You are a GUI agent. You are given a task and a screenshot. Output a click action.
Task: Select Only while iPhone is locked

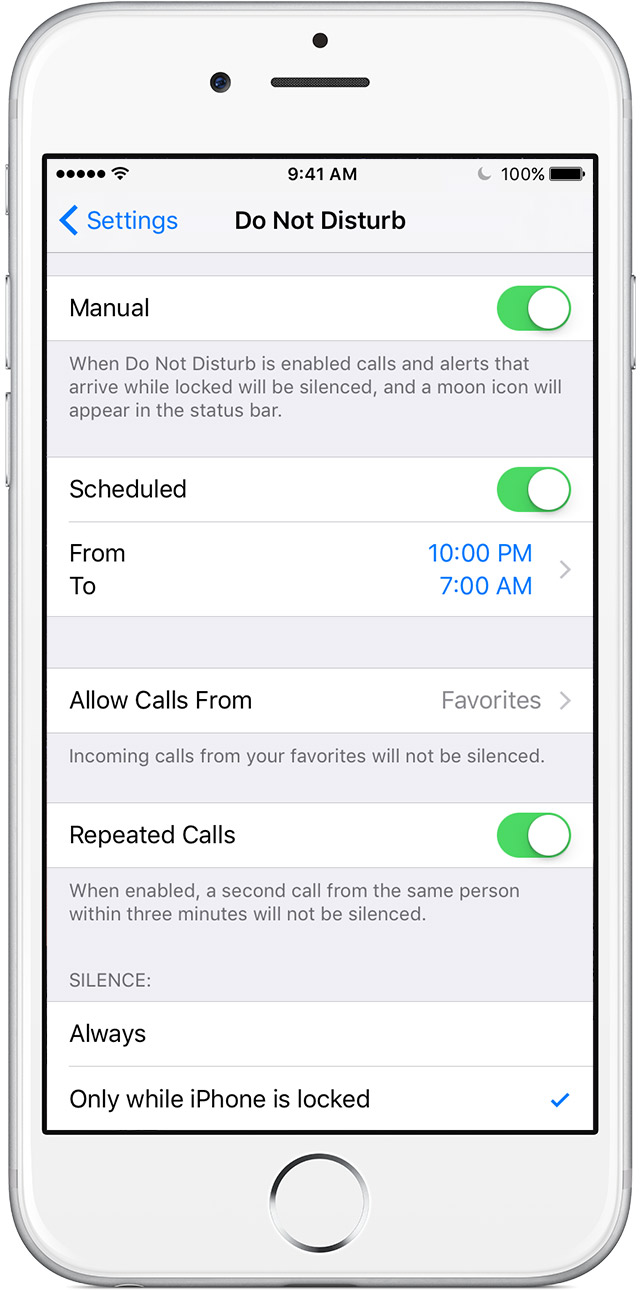(x=320, y=1099)
